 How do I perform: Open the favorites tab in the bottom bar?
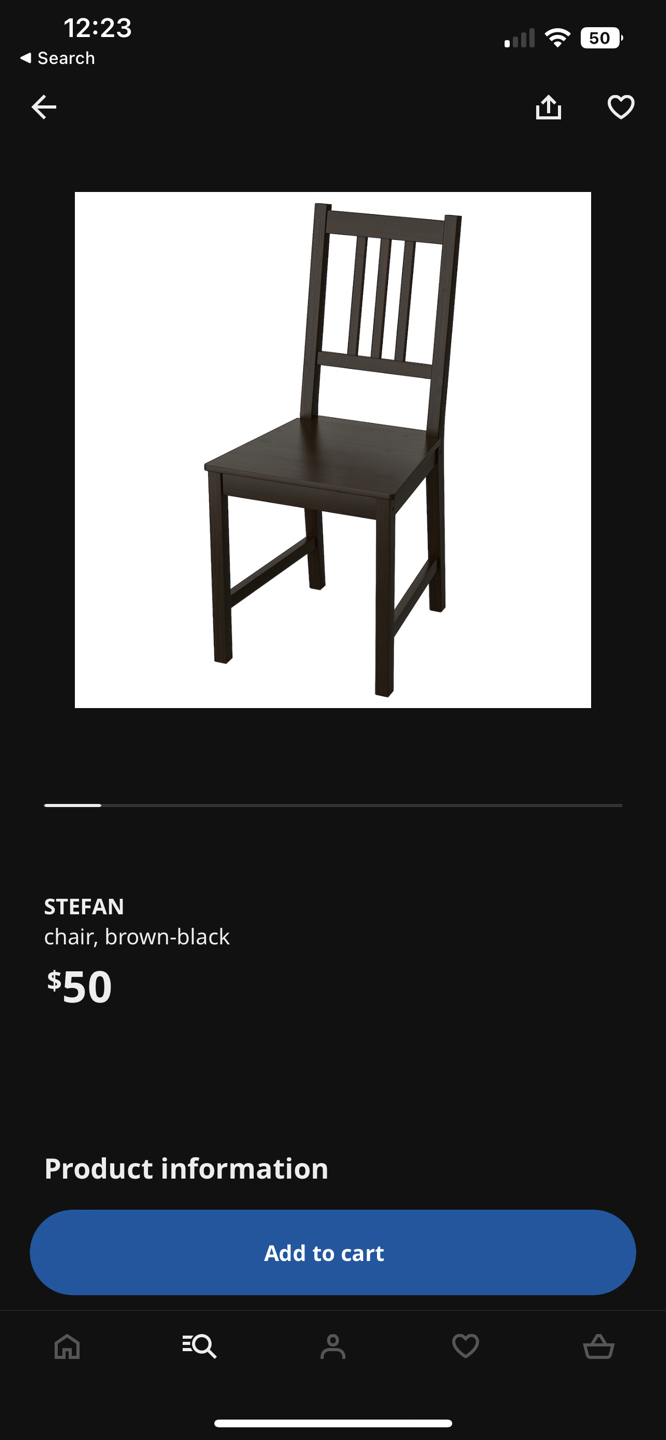[x=465, y=1347]
